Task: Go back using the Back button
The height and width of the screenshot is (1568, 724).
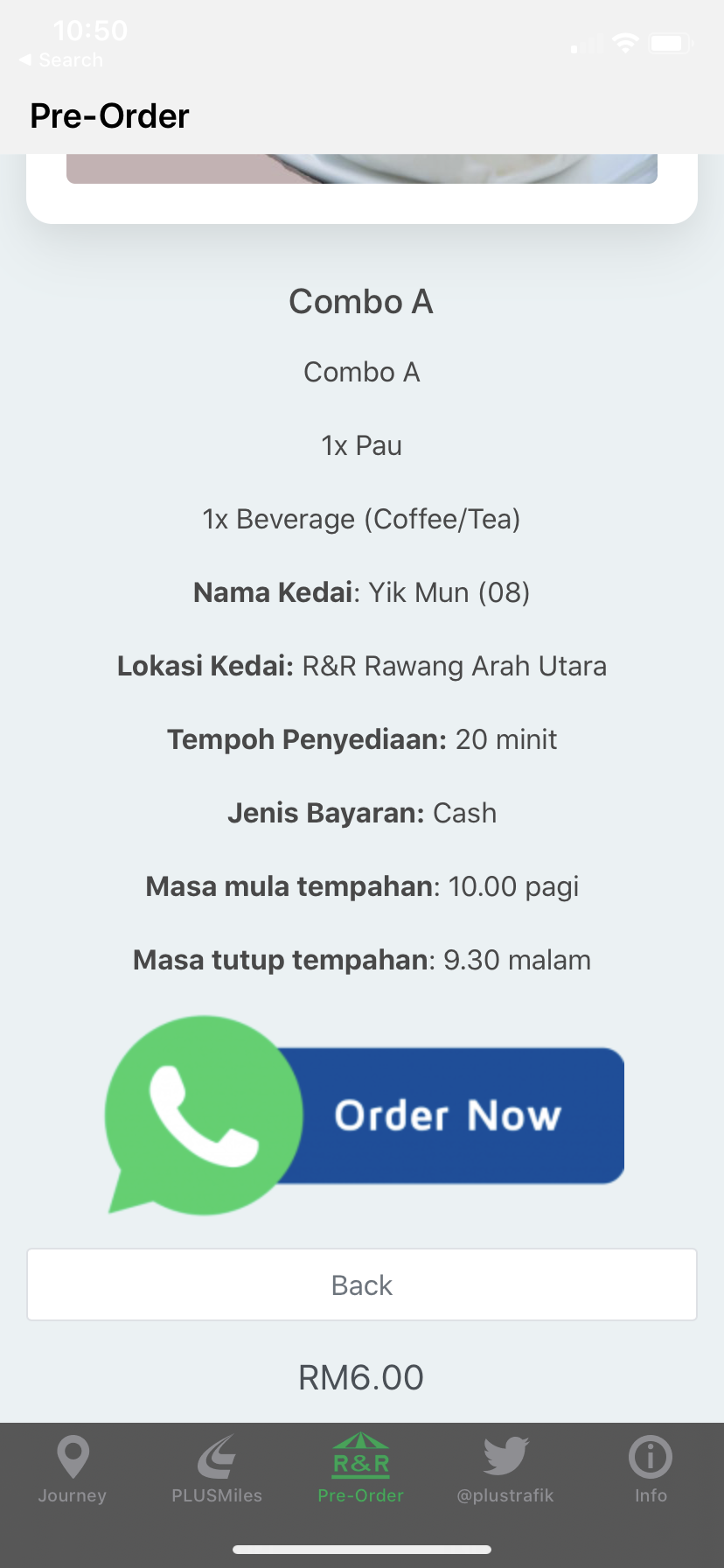Action: [362, 1284]
